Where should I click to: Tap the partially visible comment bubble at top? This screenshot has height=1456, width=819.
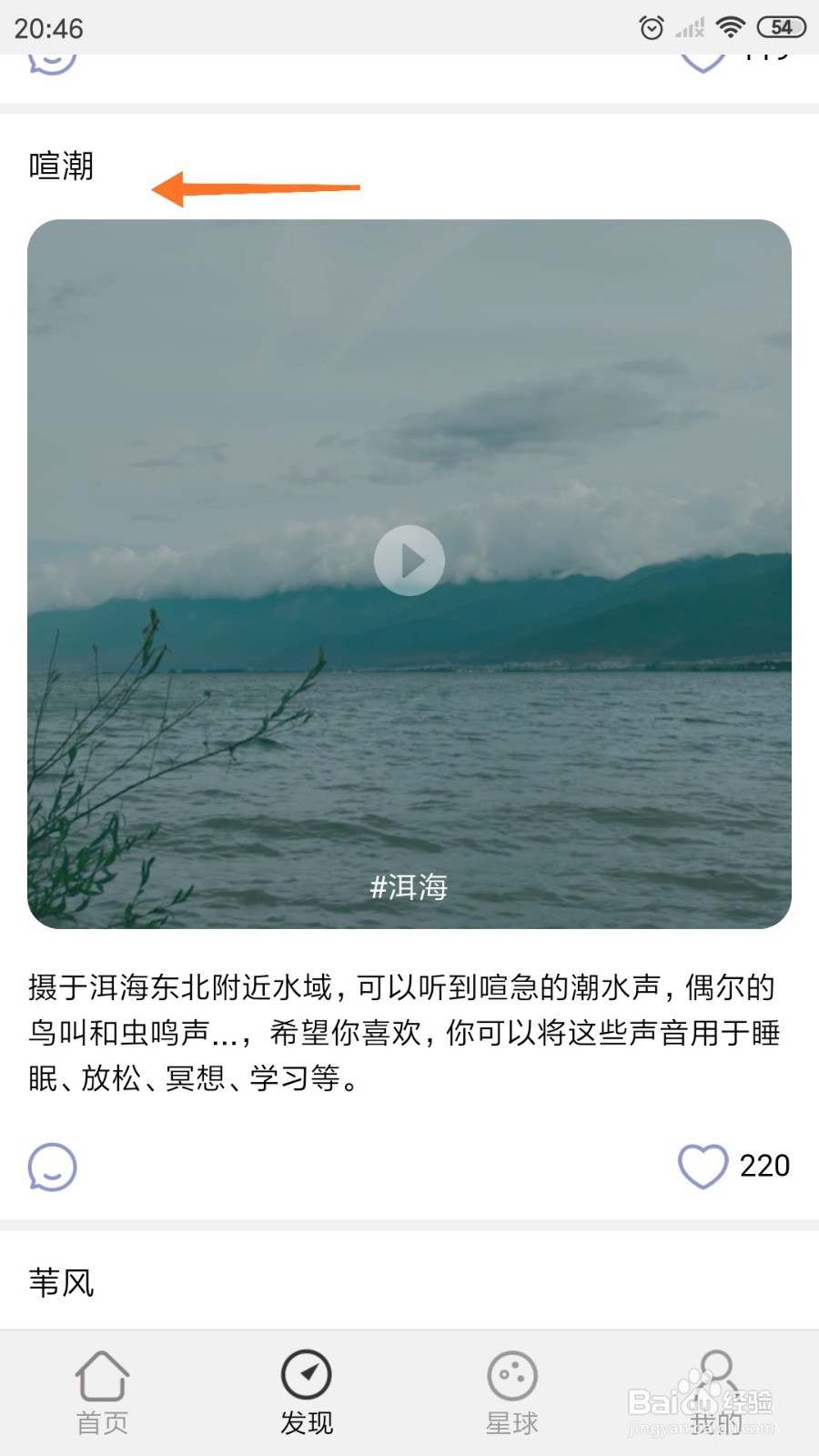[52, 64]
